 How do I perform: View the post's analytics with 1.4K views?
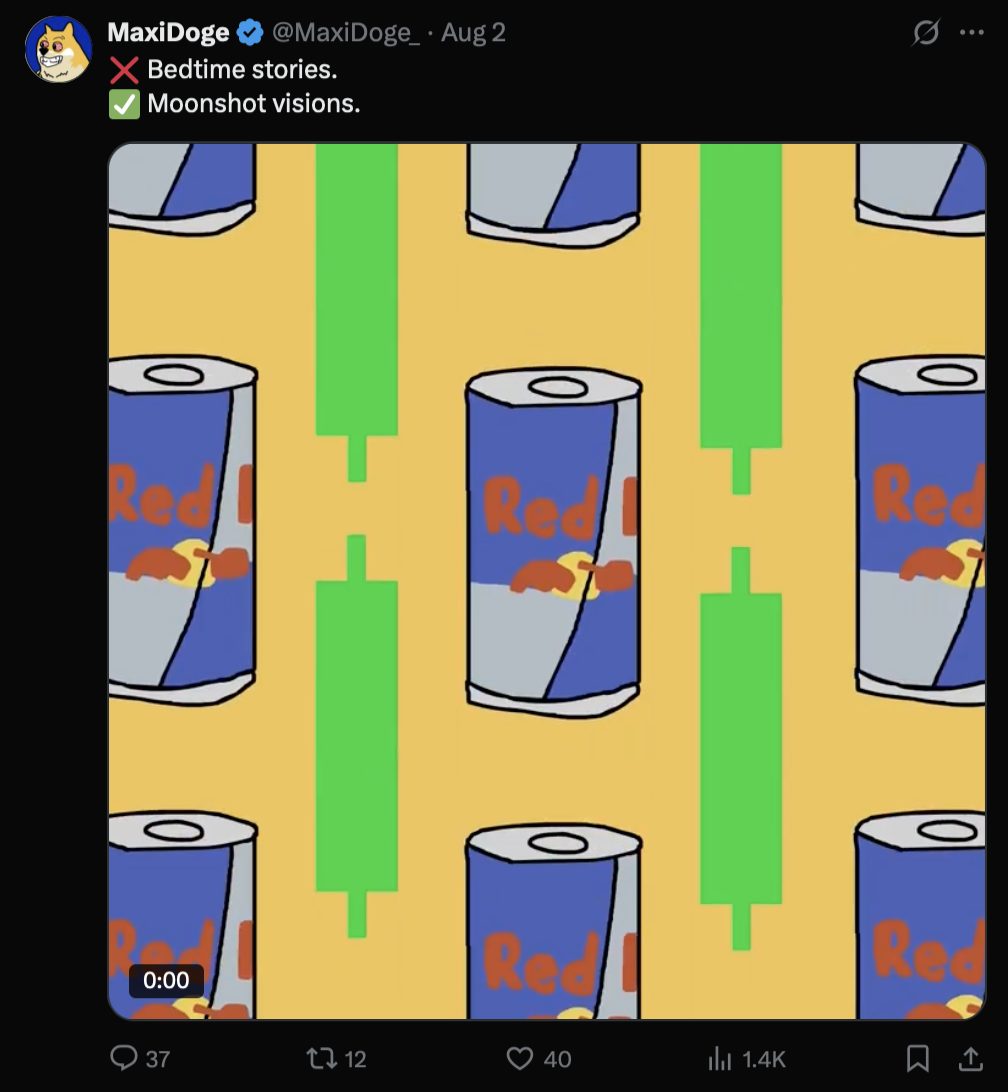(x=746, y=1058)
